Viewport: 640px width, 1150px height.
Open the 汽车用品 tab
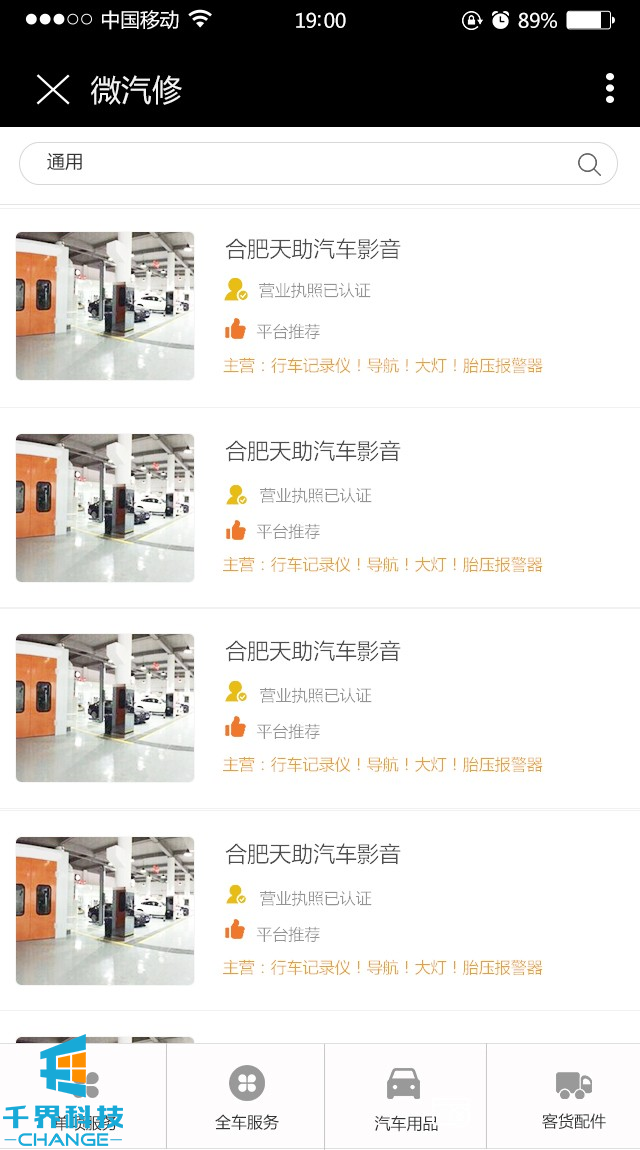tap(405, 1097)
